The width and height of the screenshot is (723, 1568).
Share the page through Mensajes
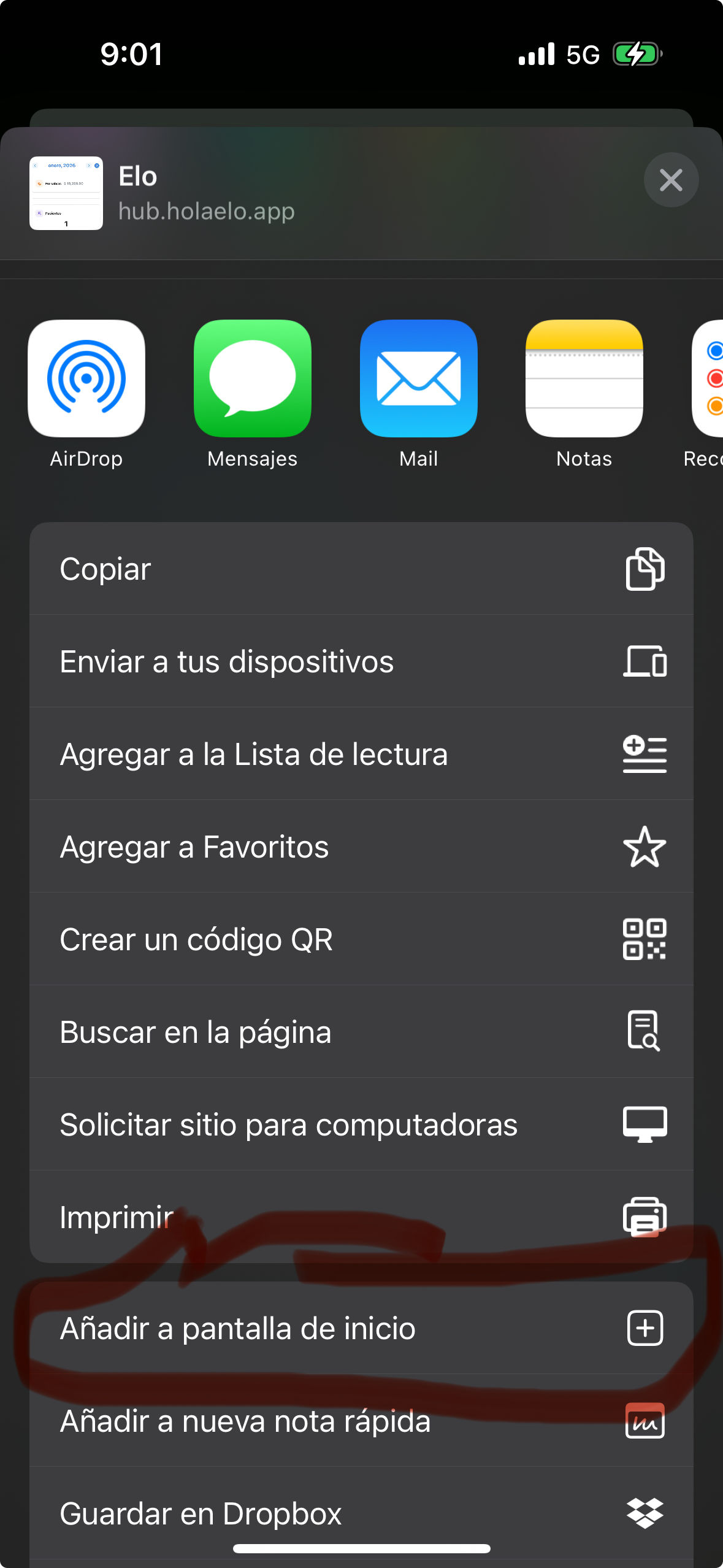252,379
